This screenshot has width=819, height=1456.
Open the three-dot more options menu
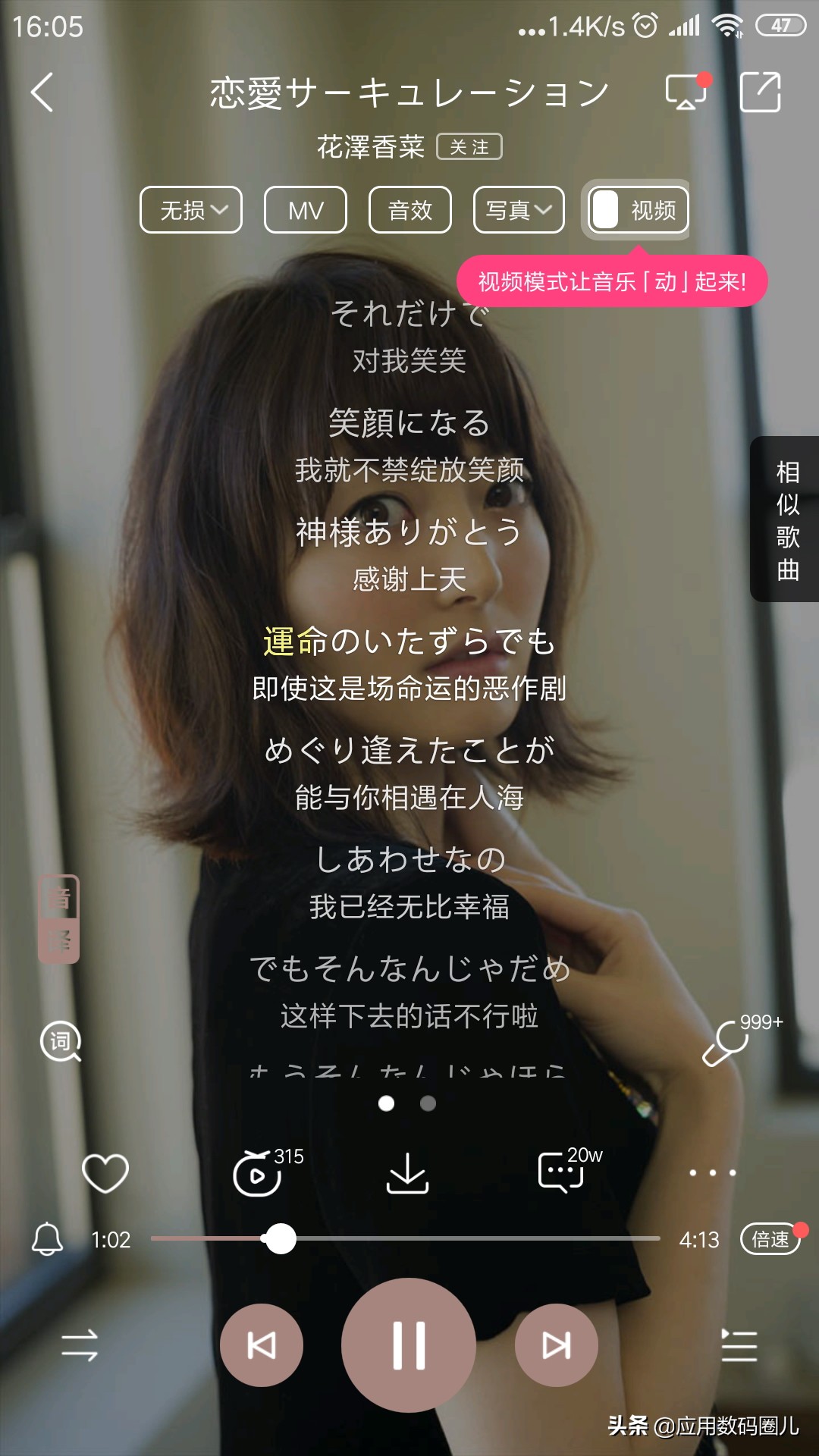(712, 1173)
